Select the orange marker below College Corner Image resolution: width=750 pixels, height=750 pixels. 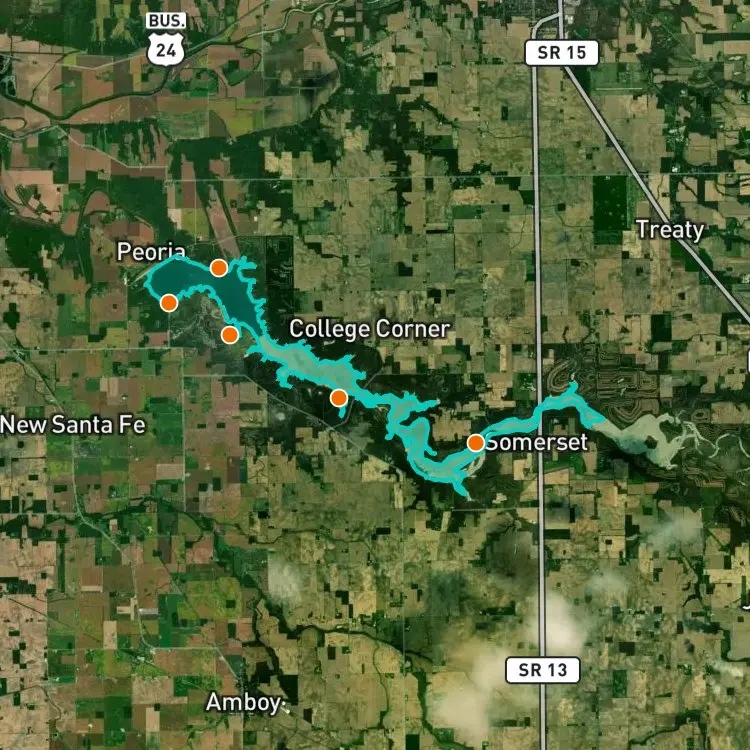pyautogui.click(x=339, y=397)
